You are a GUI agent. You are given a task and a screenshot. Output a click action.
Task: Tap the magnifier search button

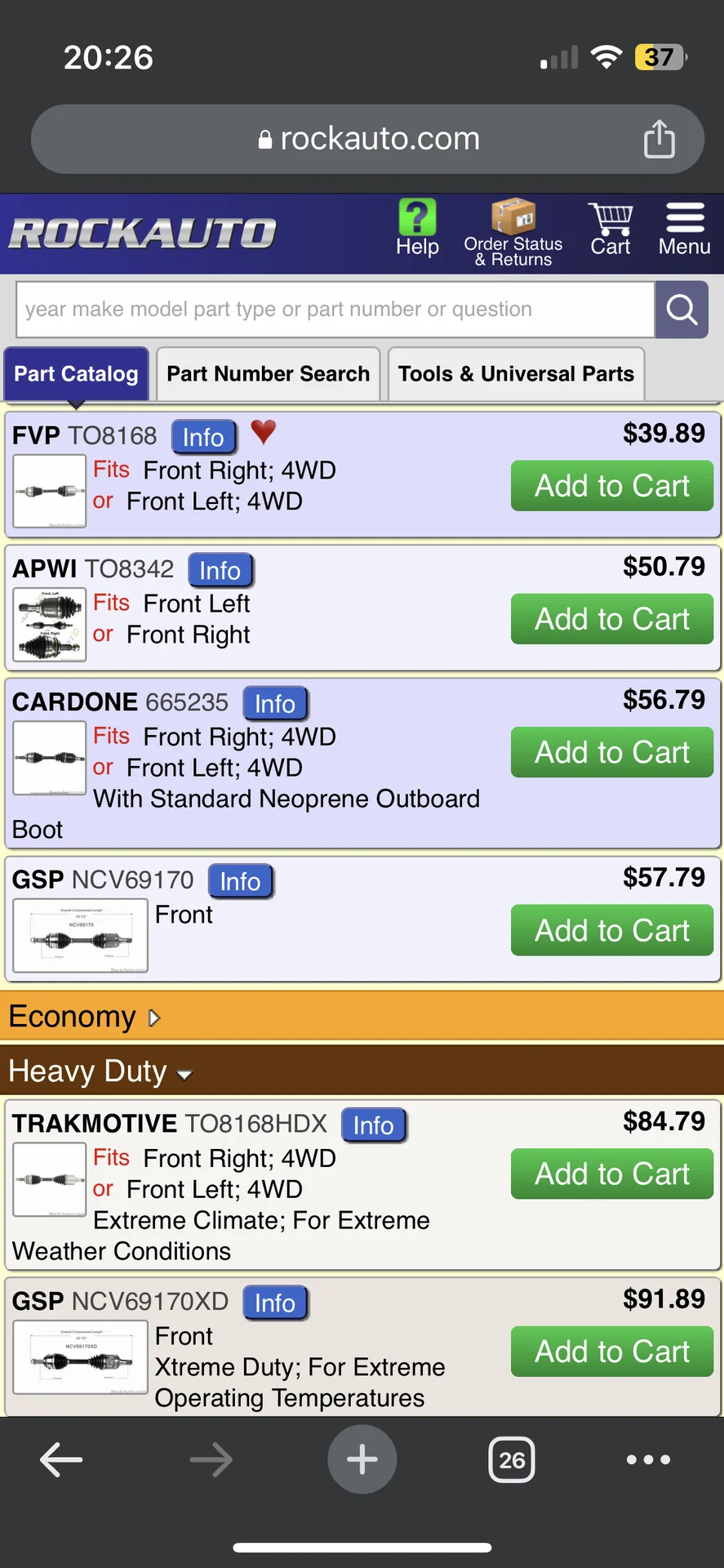click(682, 310)
